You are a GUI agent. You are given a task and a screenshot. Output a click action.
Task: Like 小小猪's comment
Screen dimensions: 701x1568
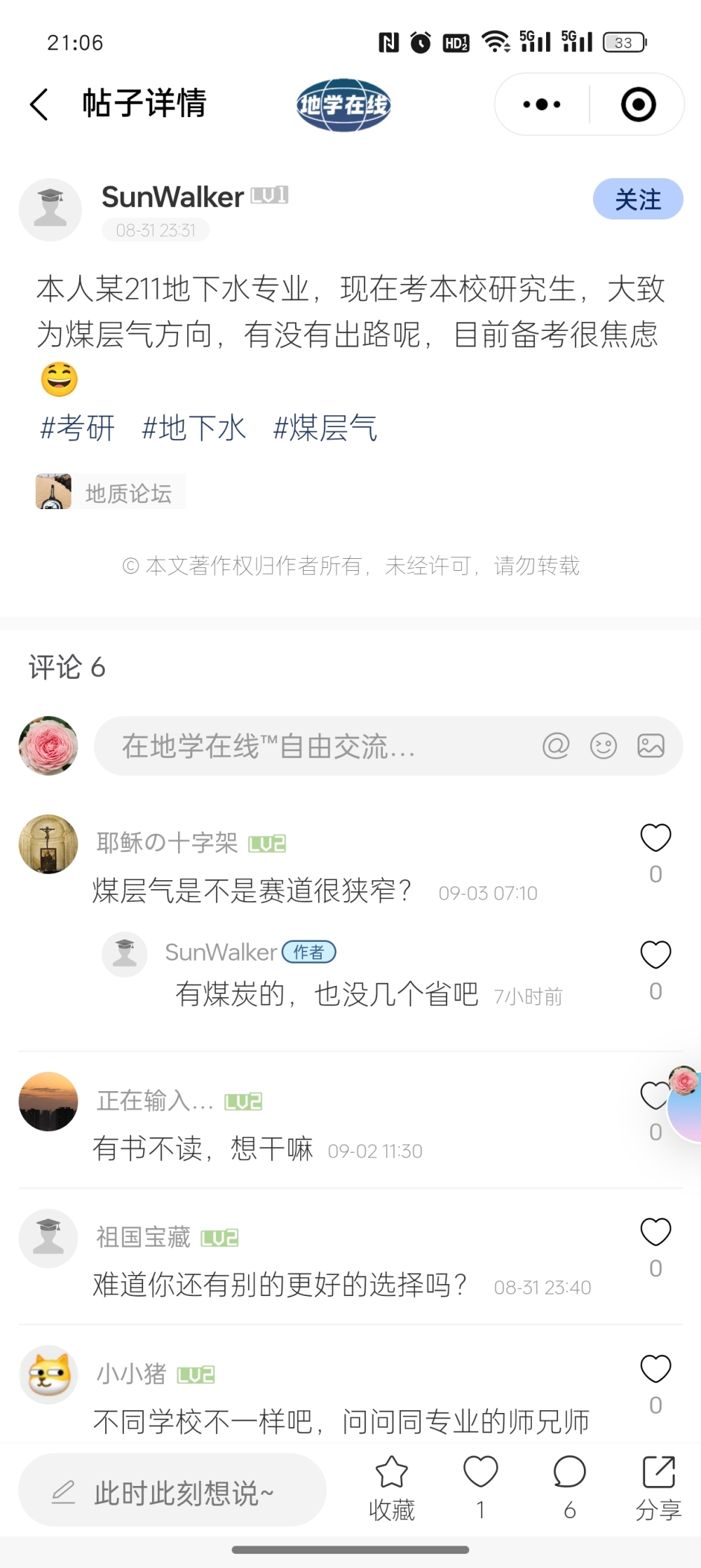click(655, 1369)
